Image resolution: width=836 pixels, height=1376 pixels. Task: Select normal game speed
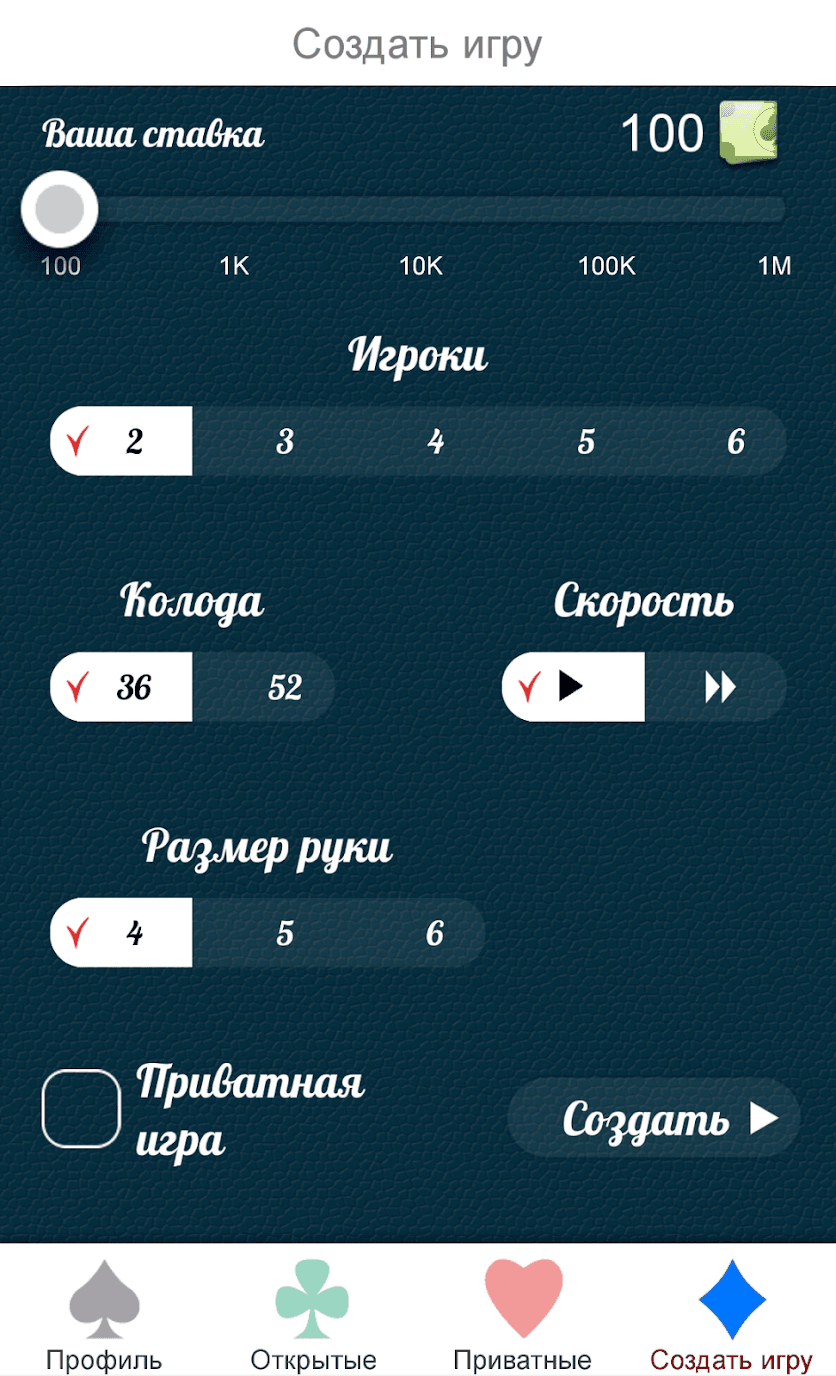pos(572,687)
